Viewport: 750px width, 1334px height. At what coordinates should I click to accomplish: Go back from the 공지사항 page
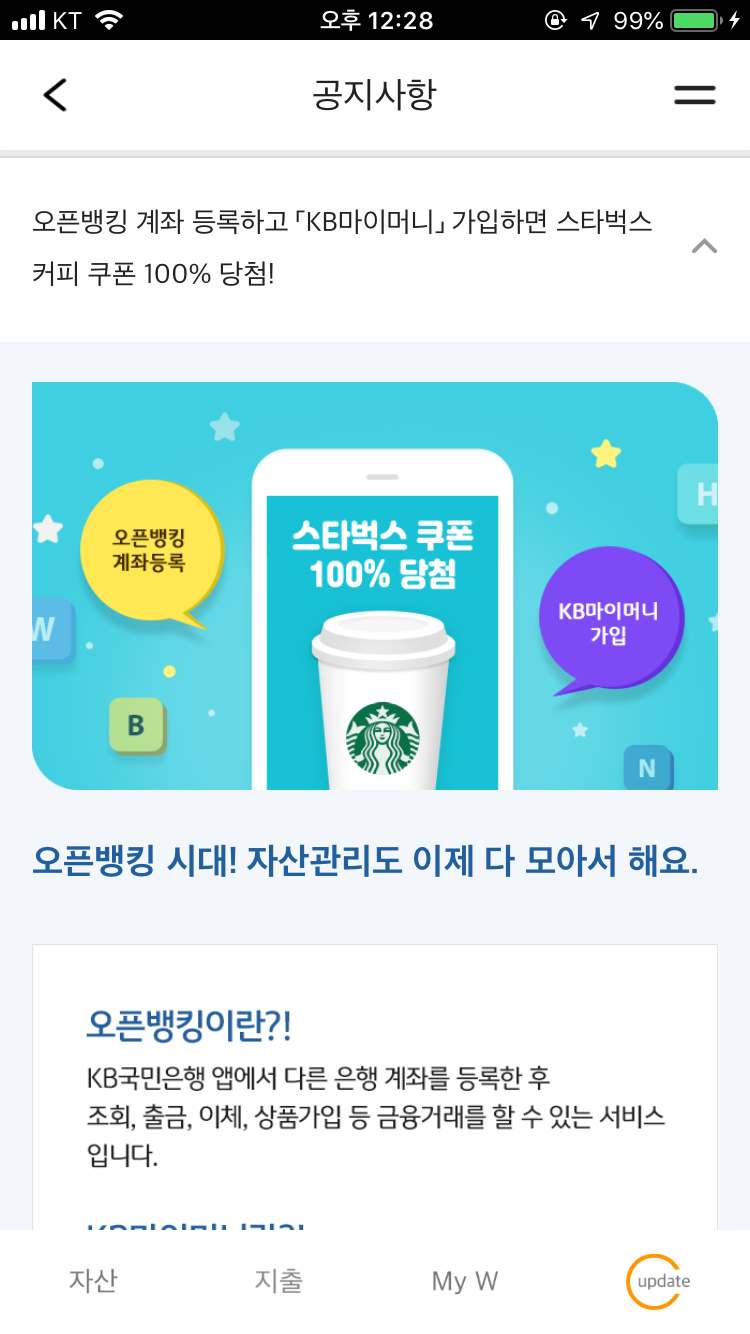[55, 95]
